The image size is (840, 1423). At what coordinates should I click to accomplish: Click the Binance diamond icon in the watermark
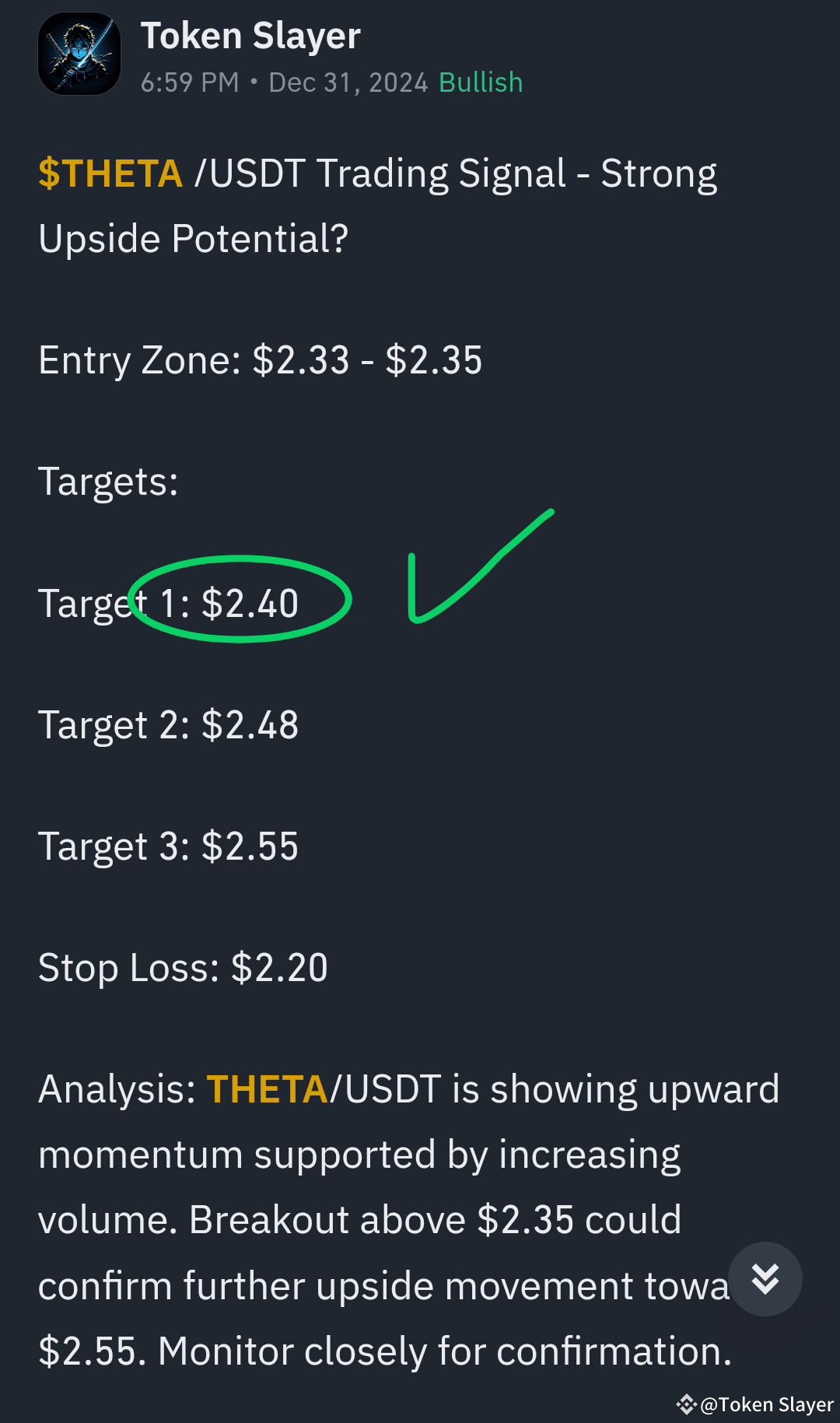coord(687,1404)
